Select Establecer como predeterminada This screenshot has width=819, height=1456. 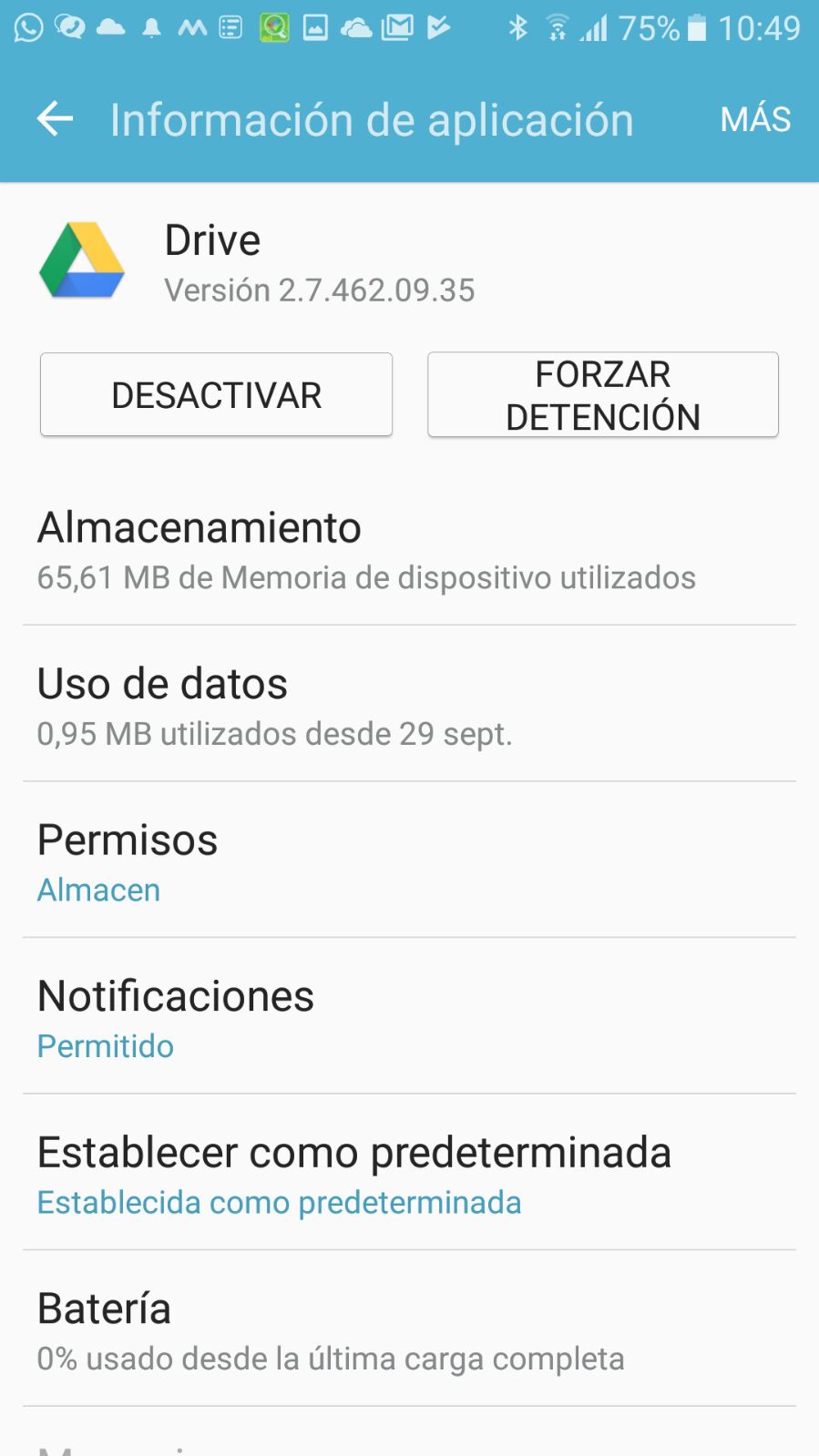(409, 1175)
